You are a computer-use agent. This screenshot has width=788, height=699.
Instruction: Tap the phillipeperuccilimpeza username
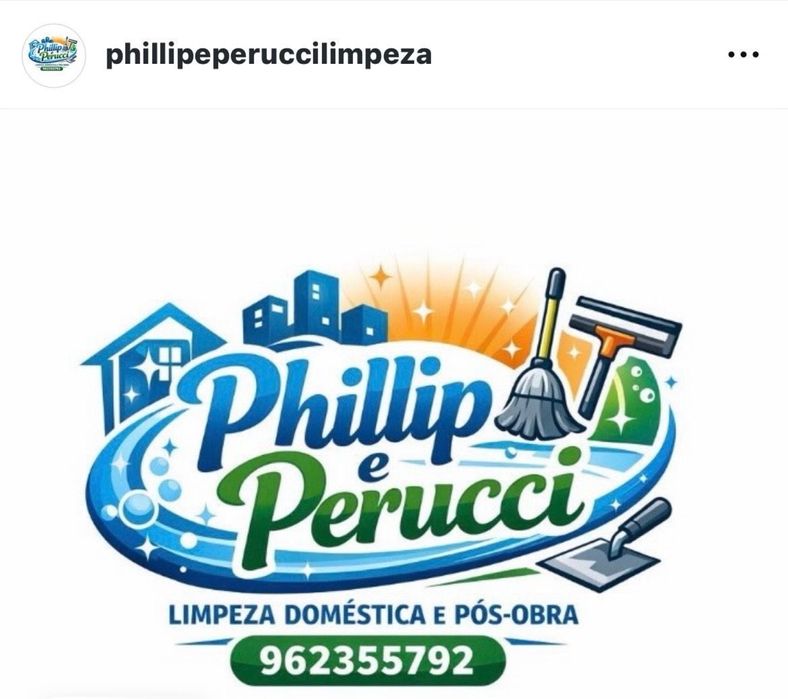[x=269, y=55]
